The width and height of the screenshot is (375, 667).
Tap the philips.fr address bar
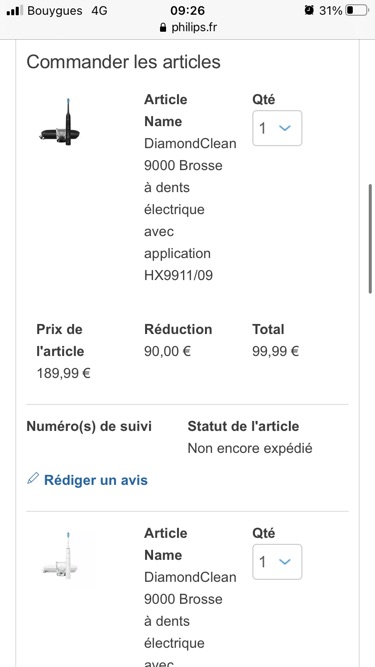(188, 28)
